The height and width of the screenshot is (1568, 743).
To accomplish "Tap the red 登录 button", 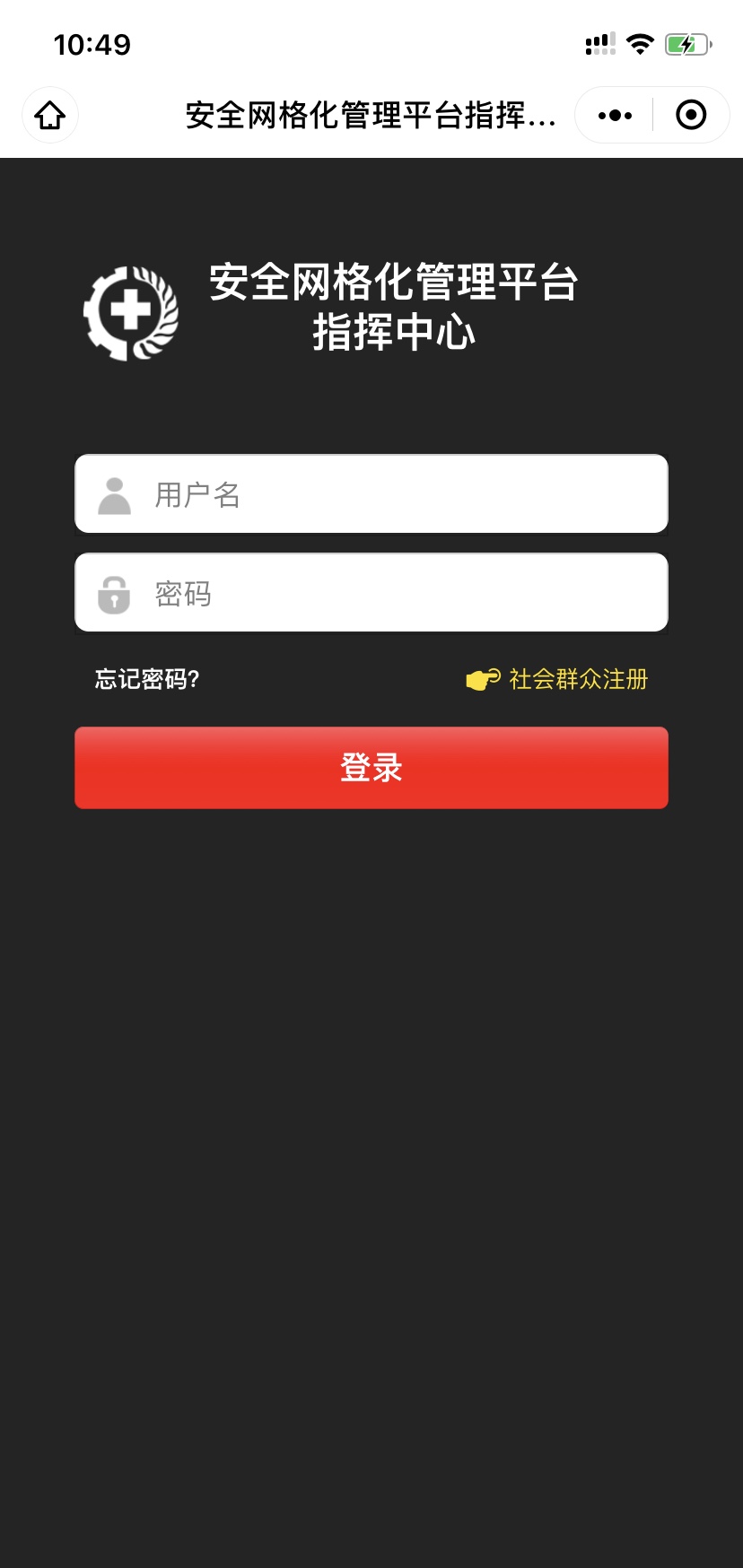I will [371, 768].
